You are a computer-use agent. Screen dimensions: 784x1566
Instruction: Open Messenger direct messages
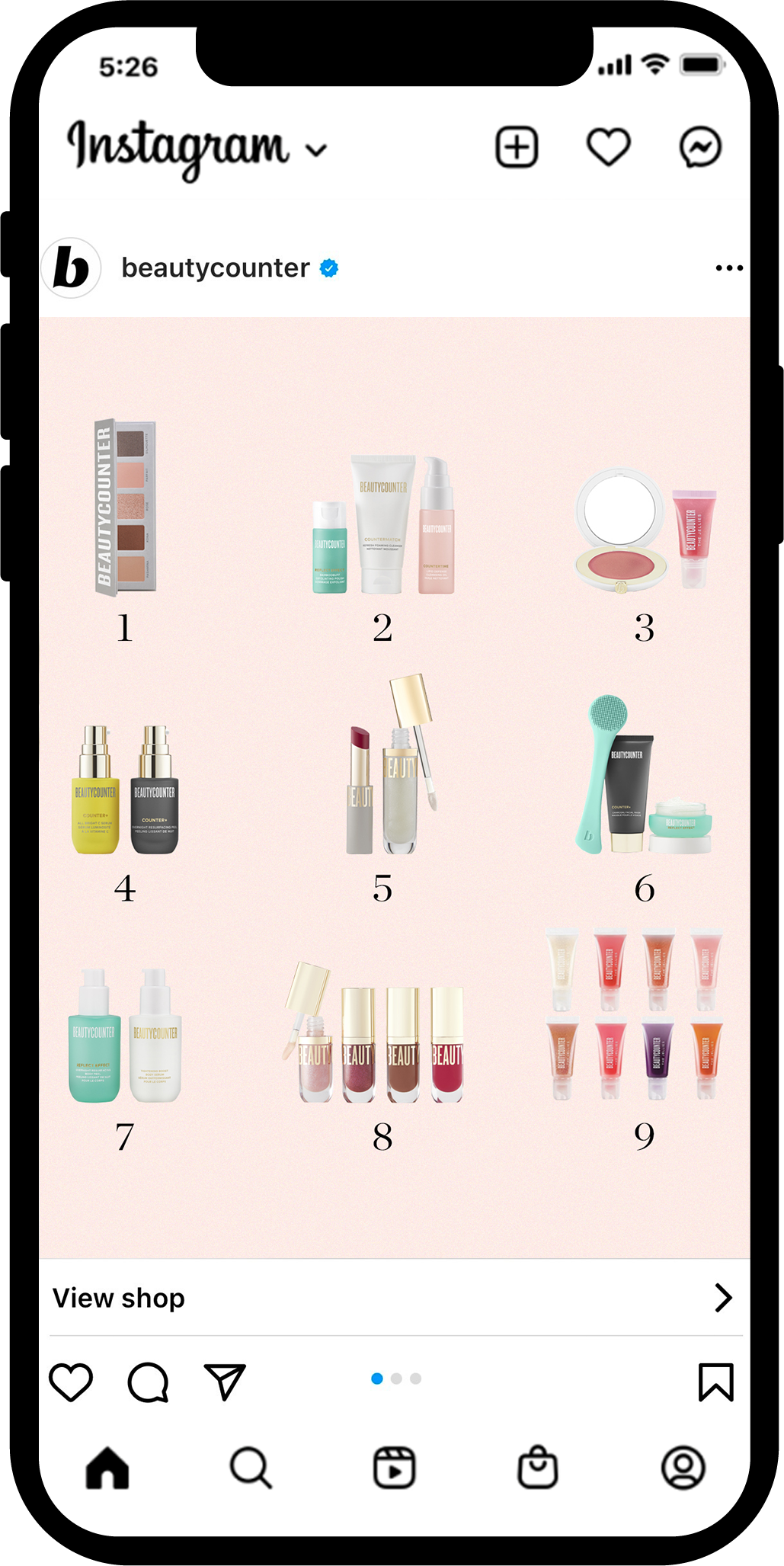point(699,147)
